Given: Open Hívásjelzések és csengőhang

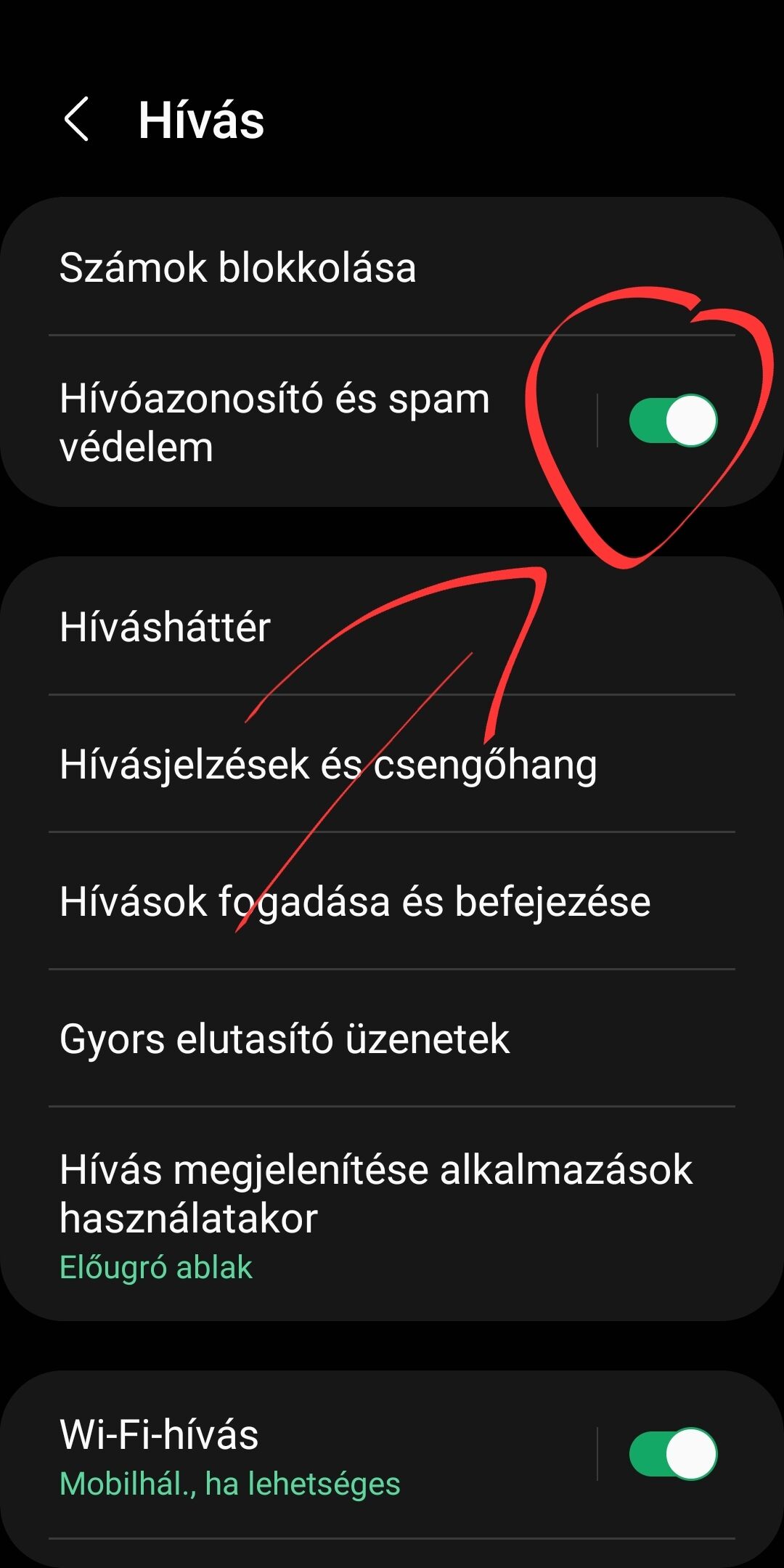Looking at the screenshot, I should coord(328,764).
